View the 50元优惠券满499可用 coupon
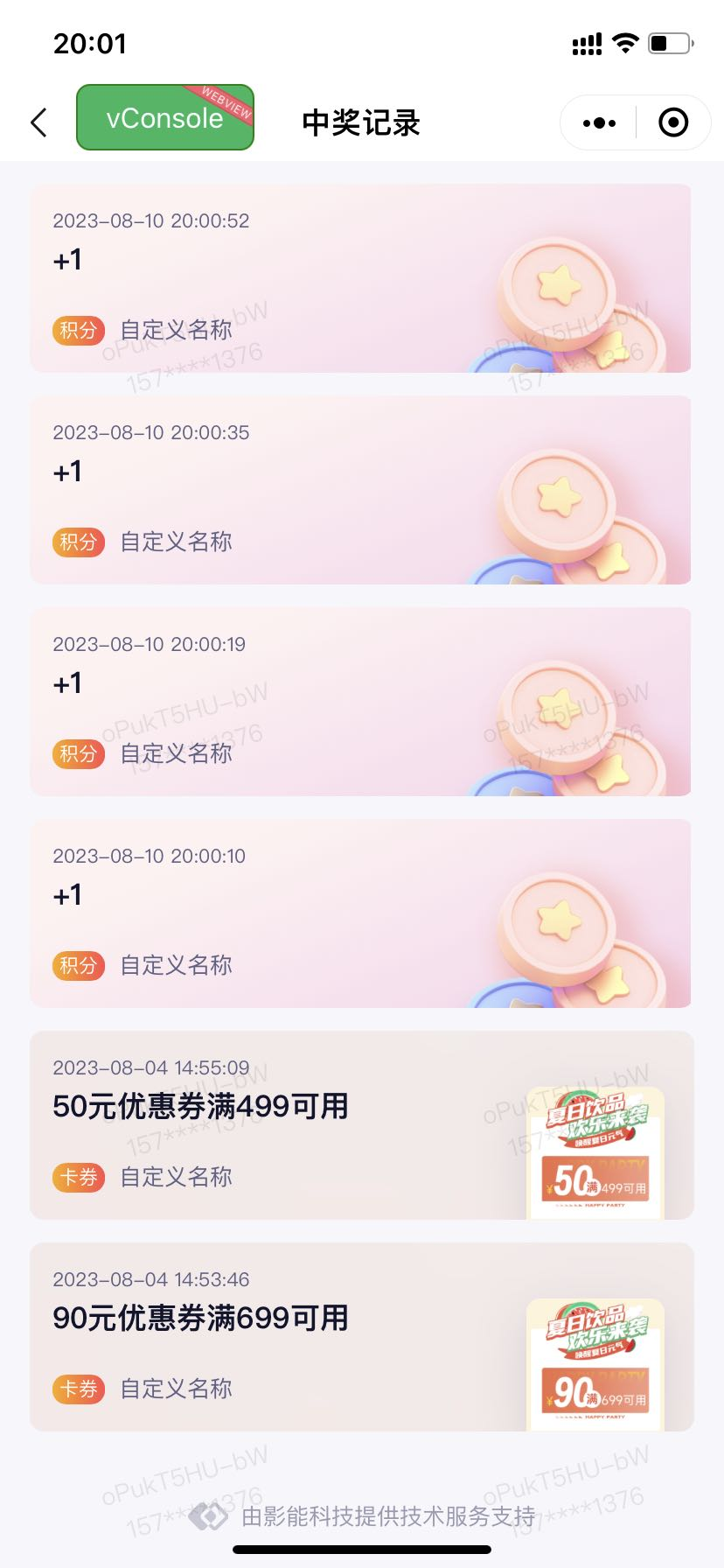 360,1125
